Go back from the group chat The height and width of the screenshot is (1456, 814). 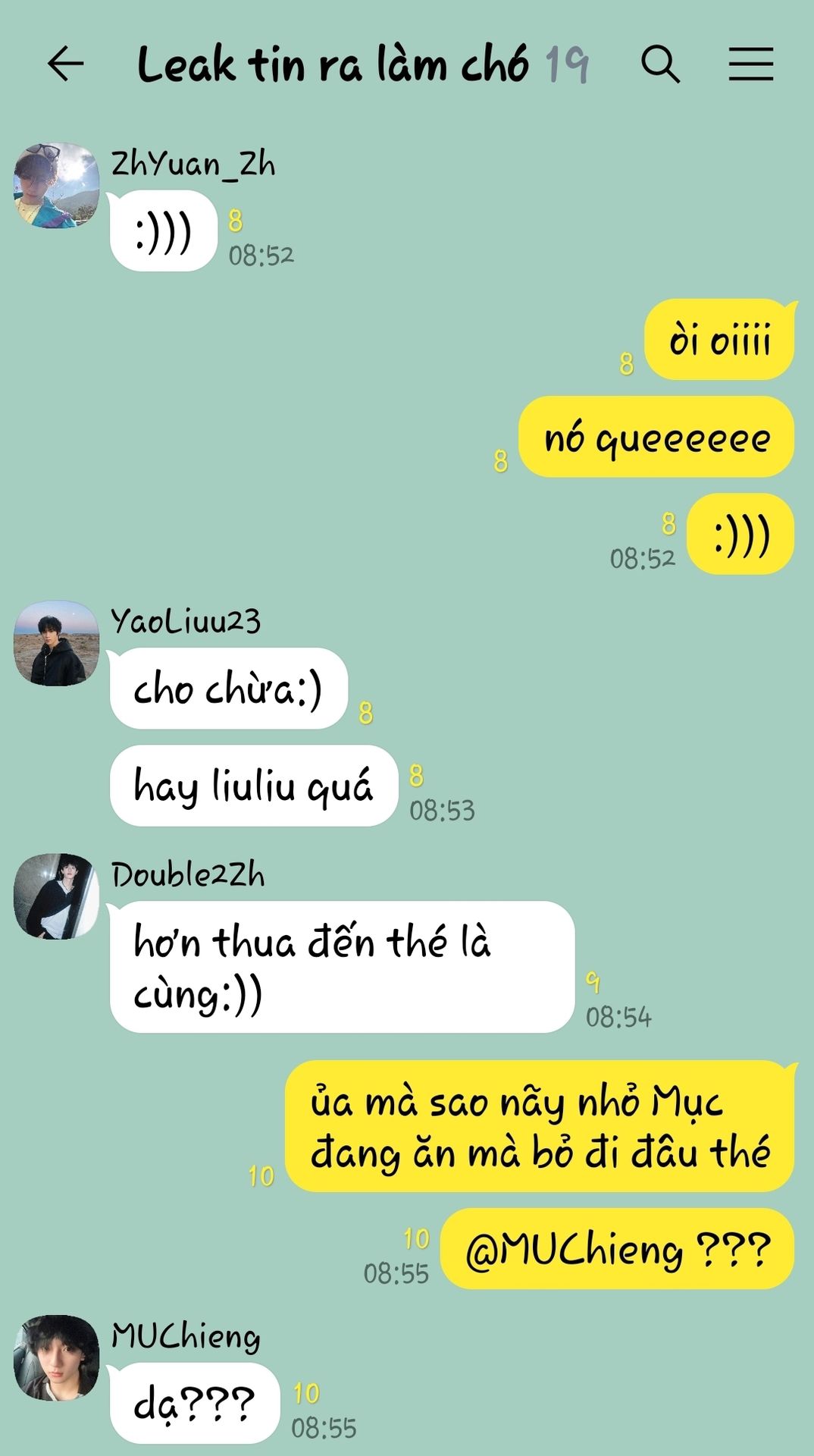65,64
